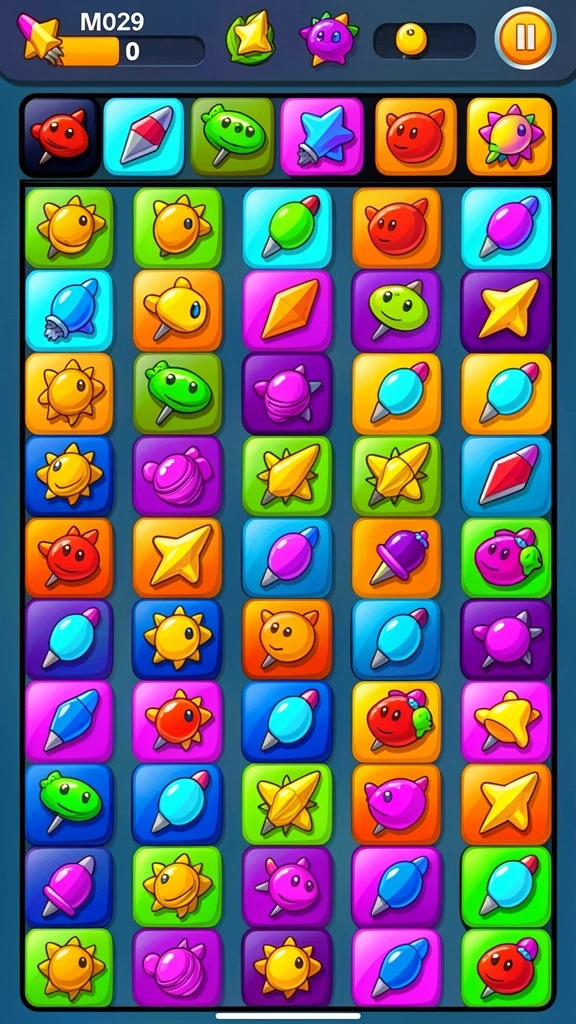Tap the orange round face tile

click(287, 640)
